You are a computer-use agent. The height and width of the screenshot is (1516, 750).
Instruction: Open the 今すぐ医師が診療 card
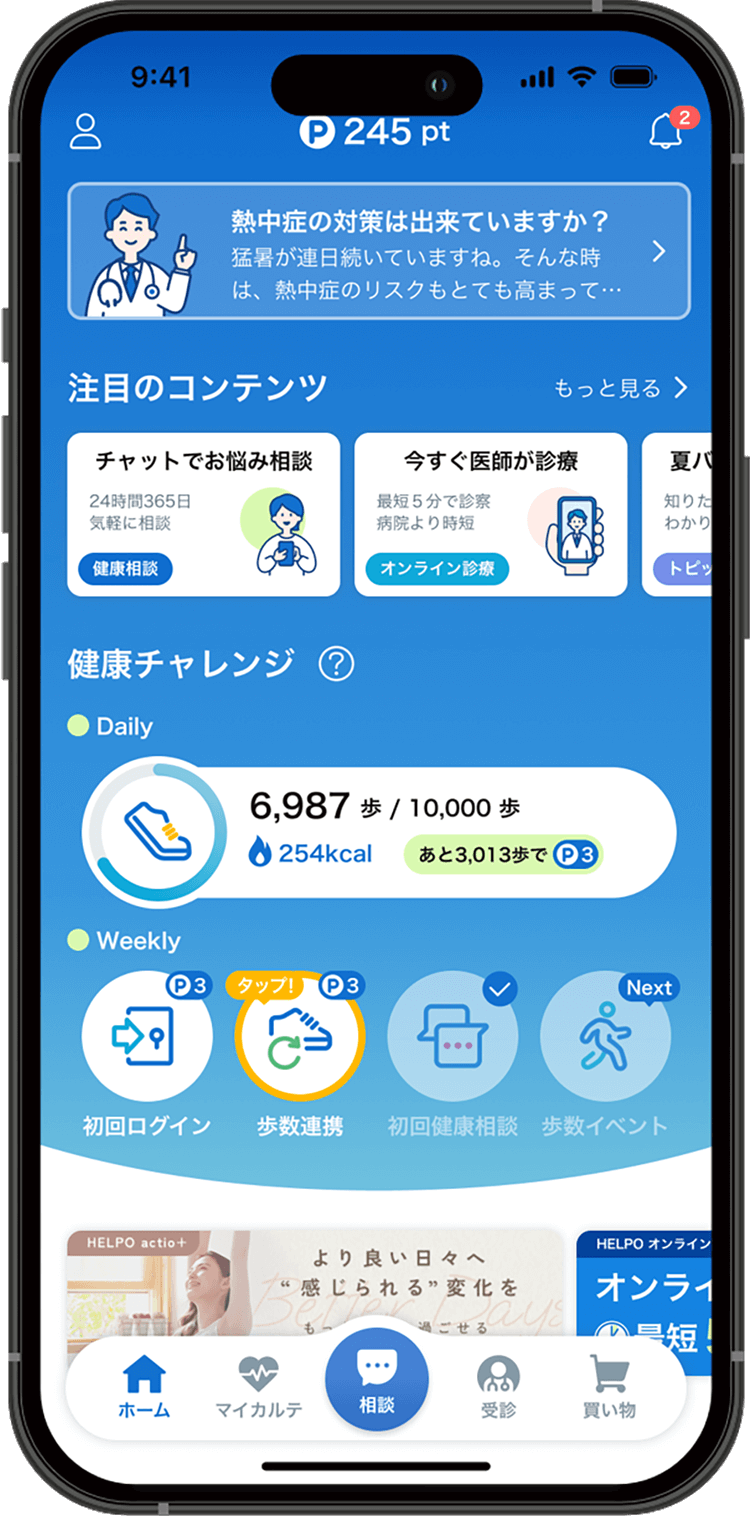(x=490, y=514)
